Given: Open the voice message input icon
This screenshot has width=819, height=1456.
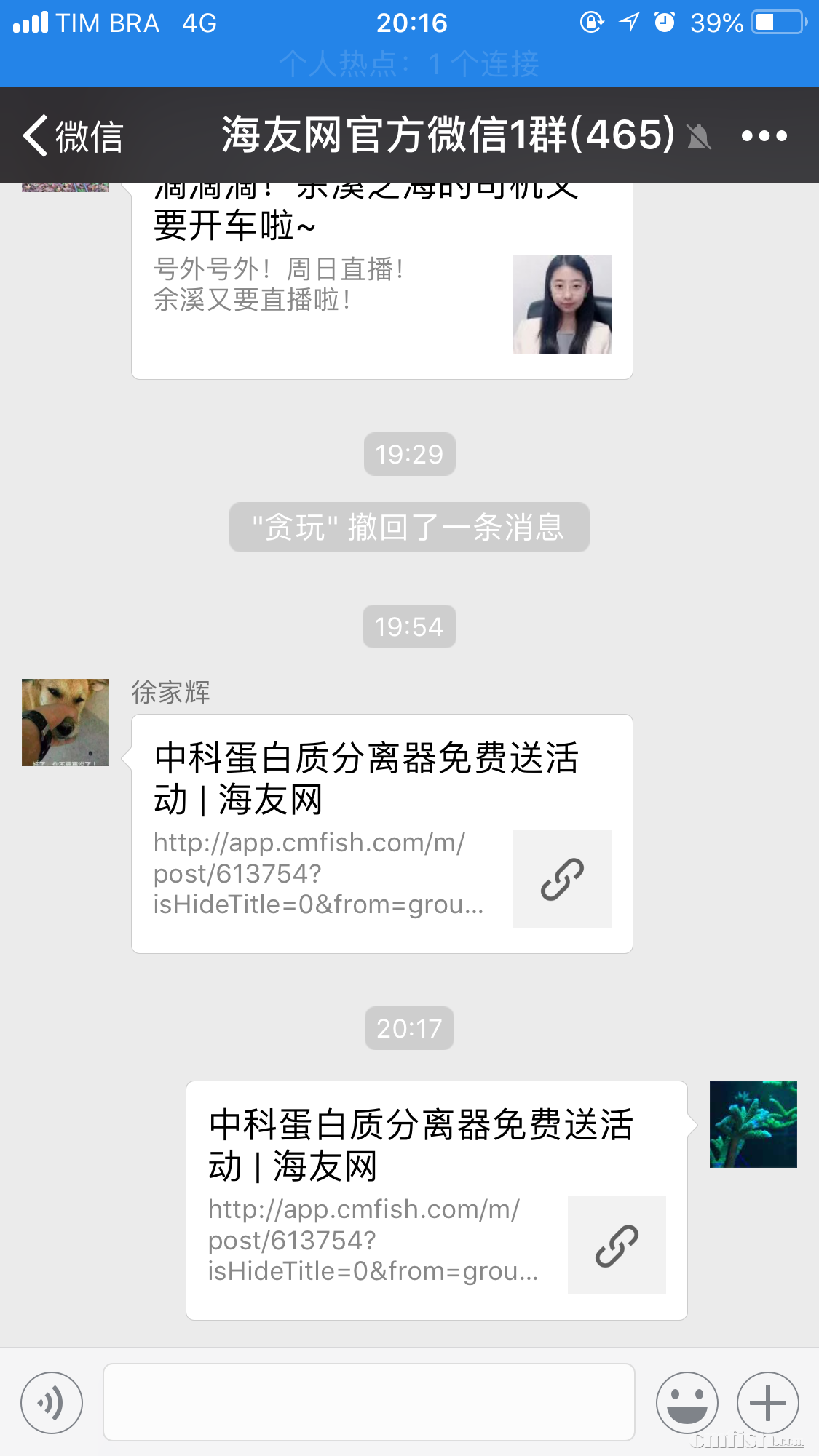Looking at the screenshot, I should click(51, 1402).
